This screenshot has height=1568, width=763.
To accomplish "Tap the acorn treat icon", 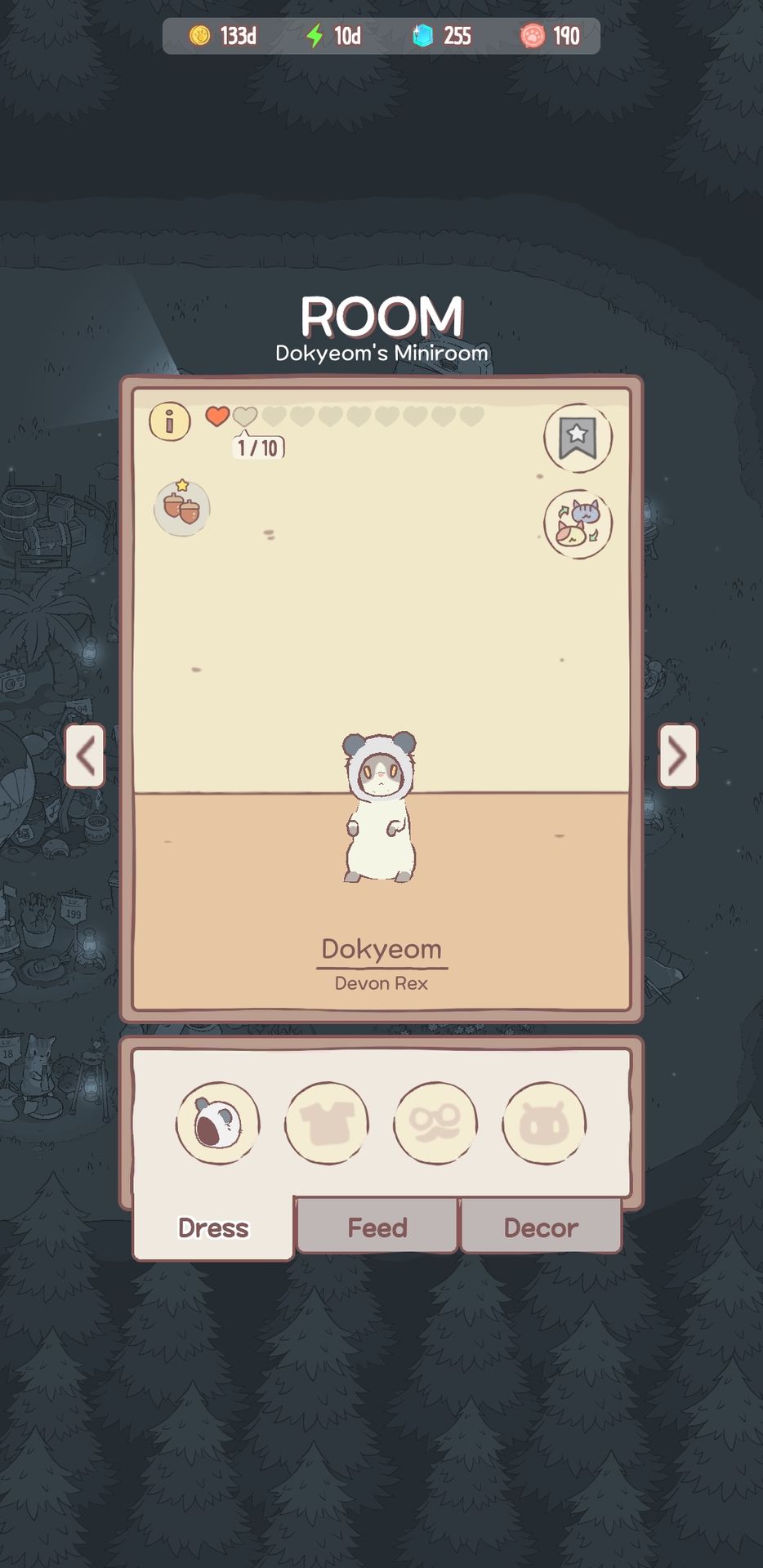I will [182, 508].
